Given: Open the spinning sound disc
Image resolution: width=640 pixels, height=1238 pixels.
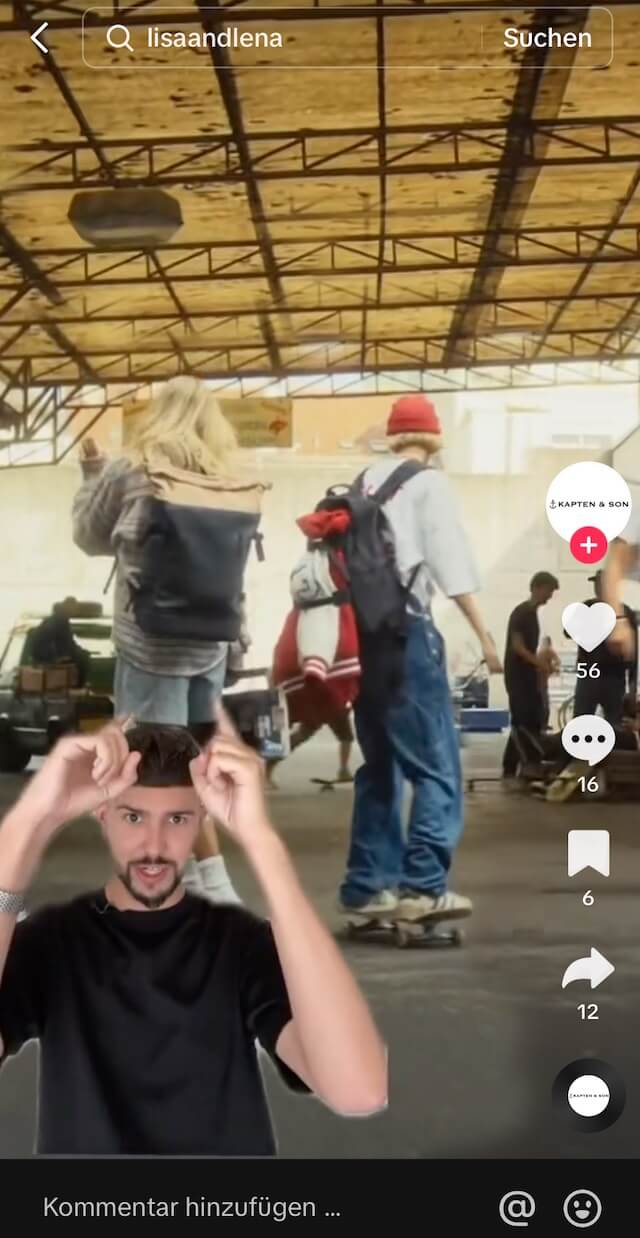Looking at the screenshot, I should coord(588,1095).
